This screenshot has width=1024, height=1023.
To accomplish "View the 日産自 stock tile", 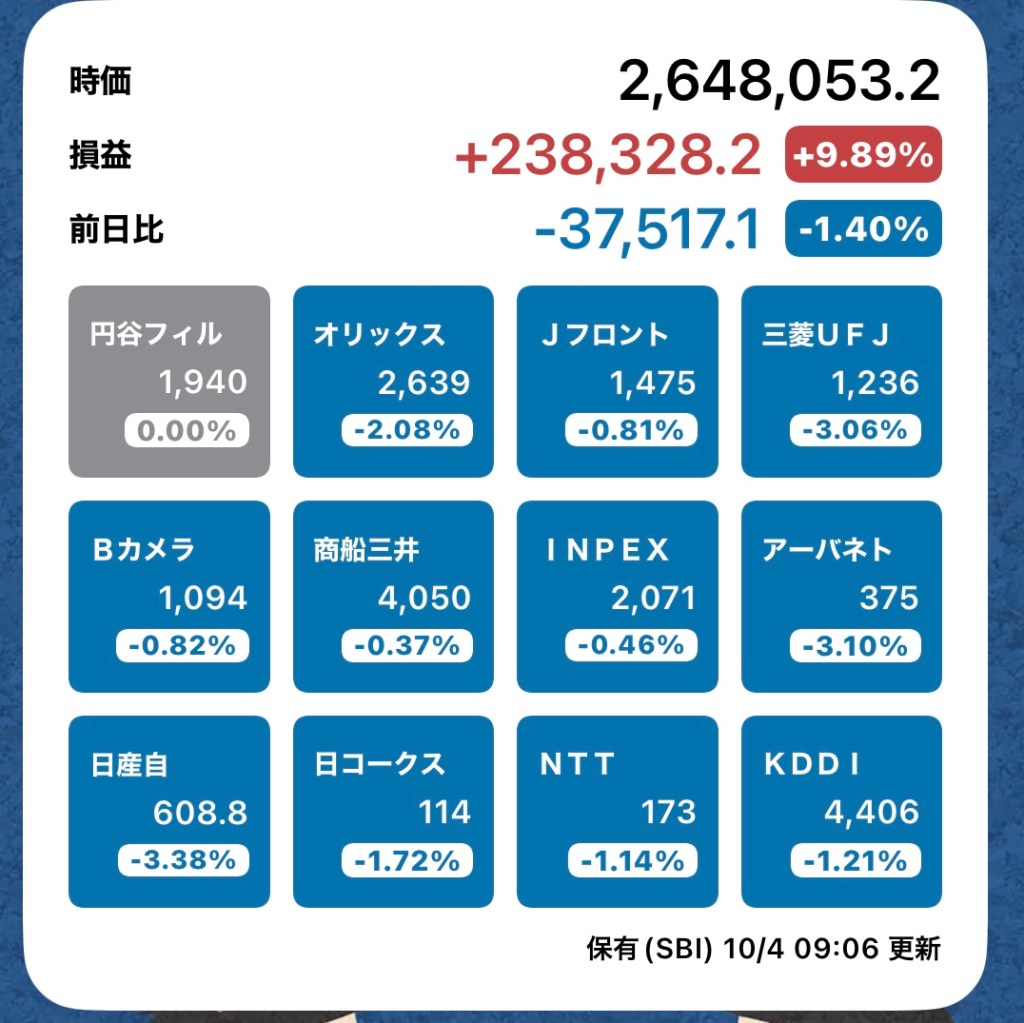I will click(x=169, y=811).
